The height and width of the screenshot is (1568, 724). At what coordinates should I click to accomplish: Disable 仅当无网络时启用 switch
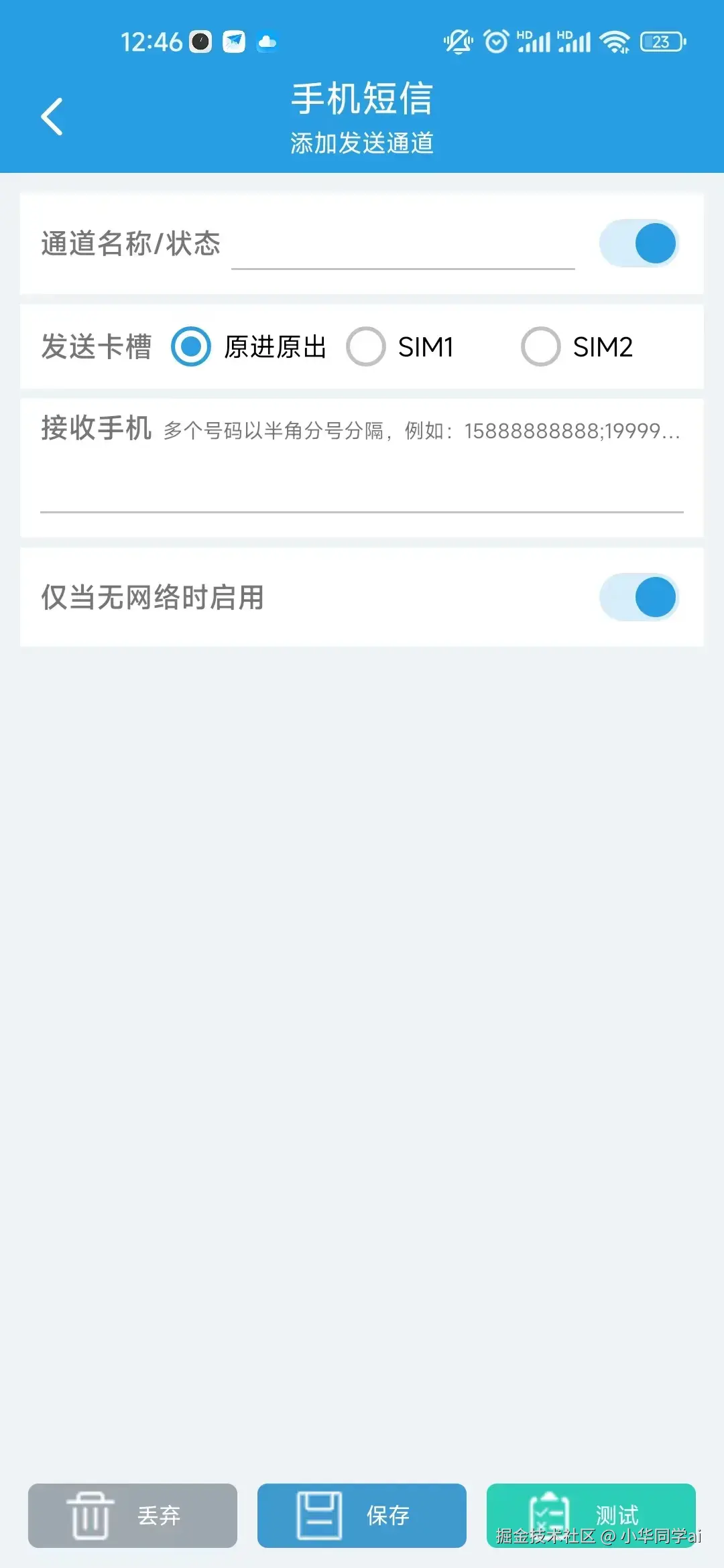pos(639,597)
